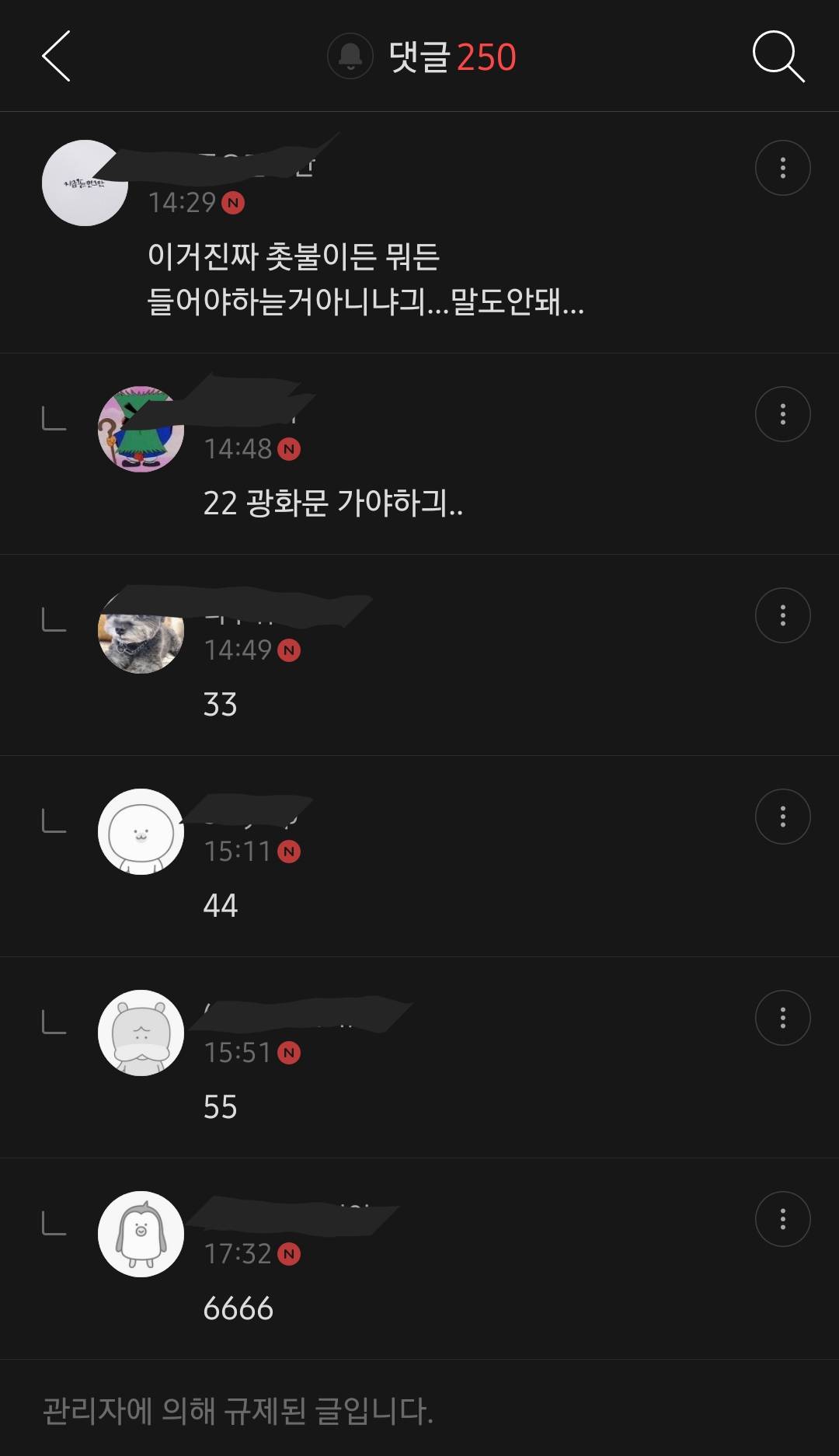Viewport: 839px width, 1456px height.
Task: Open options menu for the 14:48 reply
Action: point(782,413)
